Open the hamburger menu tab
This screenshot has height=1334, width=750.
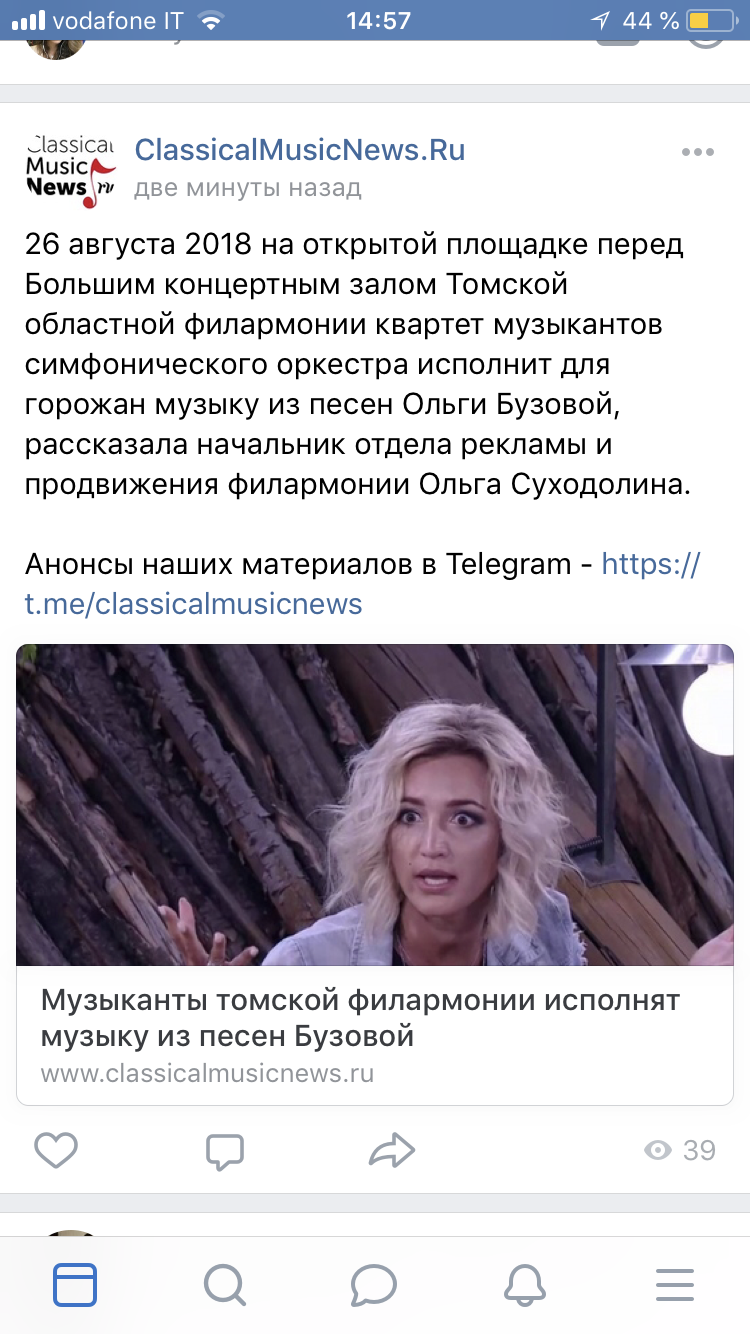(x=675, y=1284)
